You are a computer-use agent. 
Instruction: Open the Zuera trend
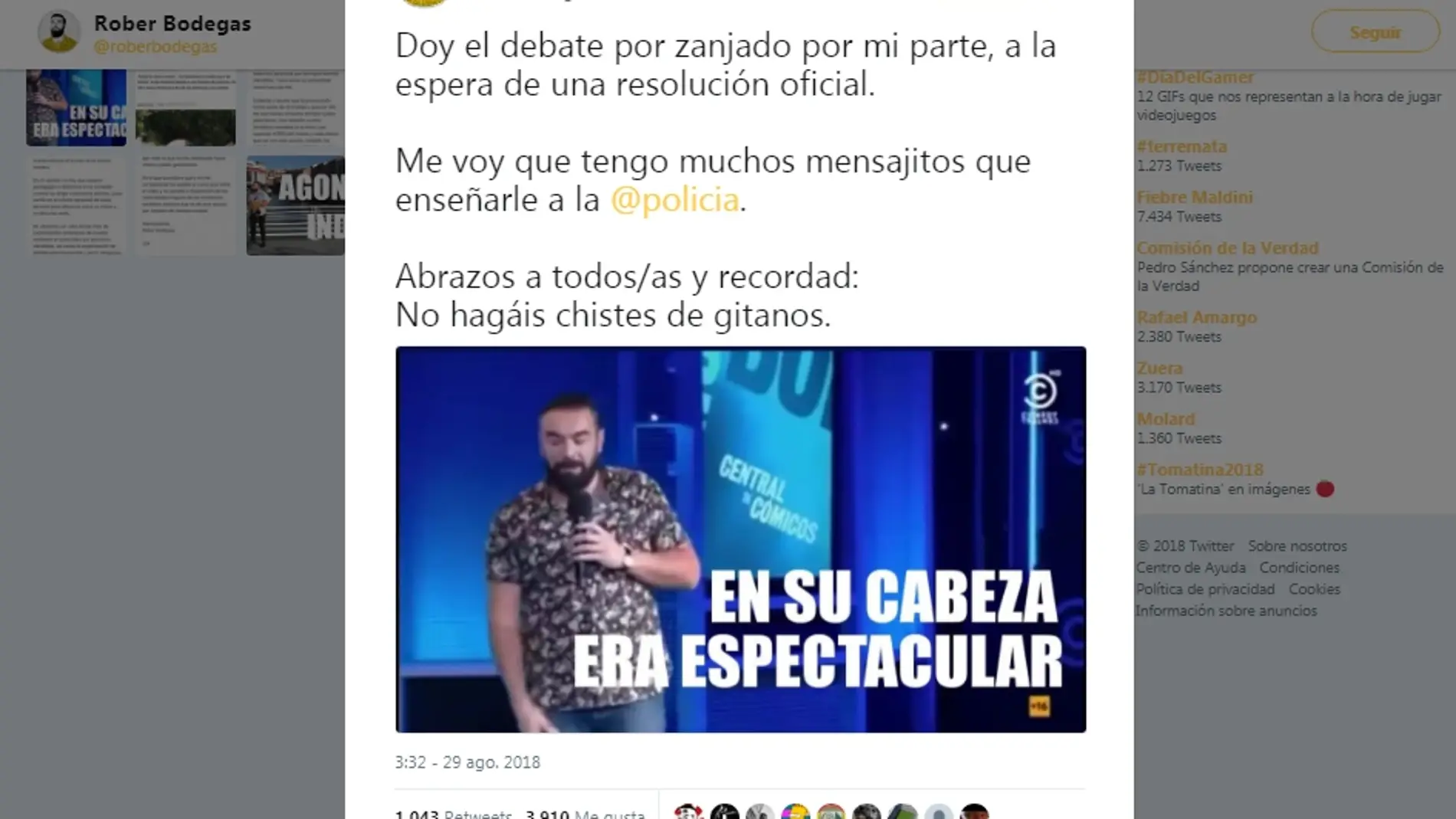coord(1159,369)
